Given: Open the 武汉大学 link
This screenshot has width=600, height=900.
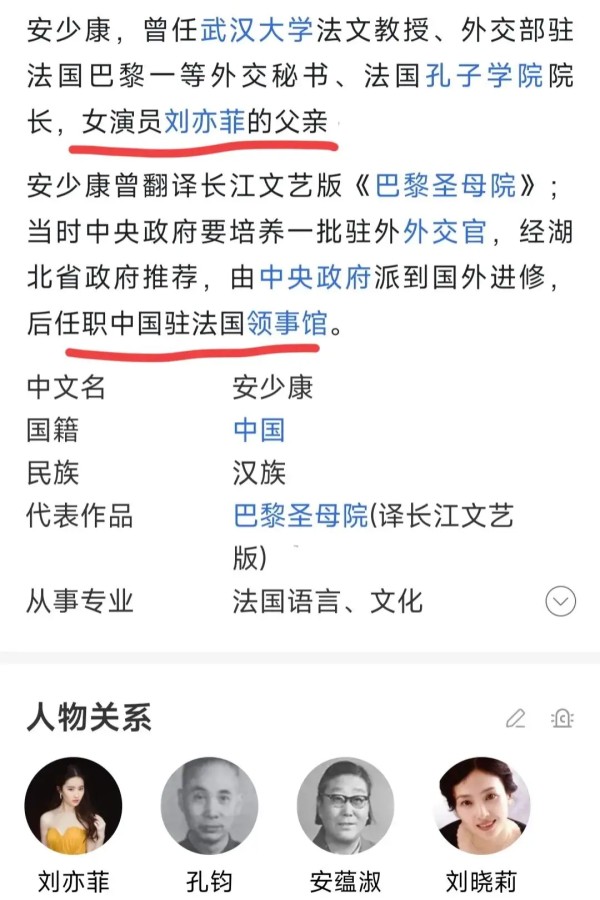Looking at the screenshot, I should click(255, 31).
